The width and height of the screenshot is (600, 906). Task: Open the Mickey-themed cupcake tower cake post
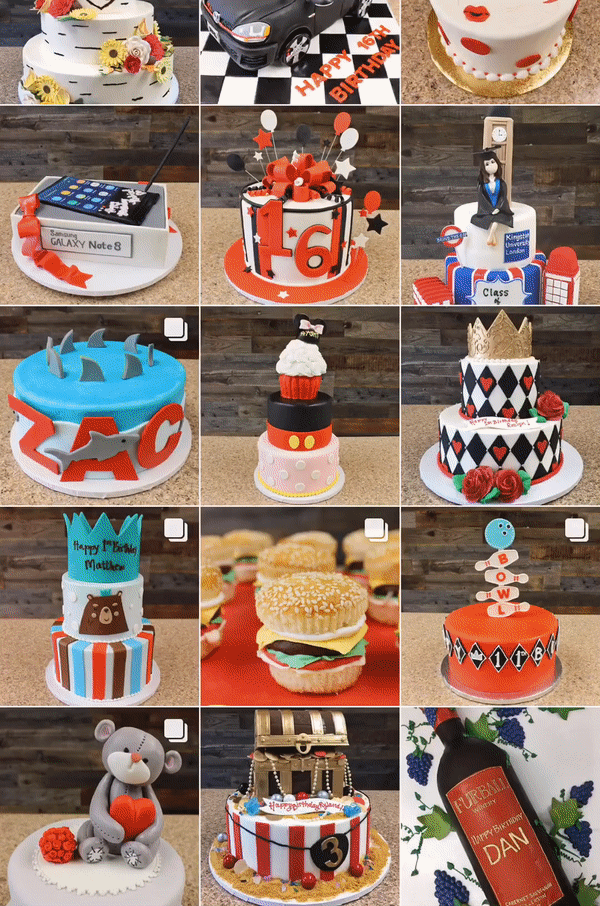[300, 406]
